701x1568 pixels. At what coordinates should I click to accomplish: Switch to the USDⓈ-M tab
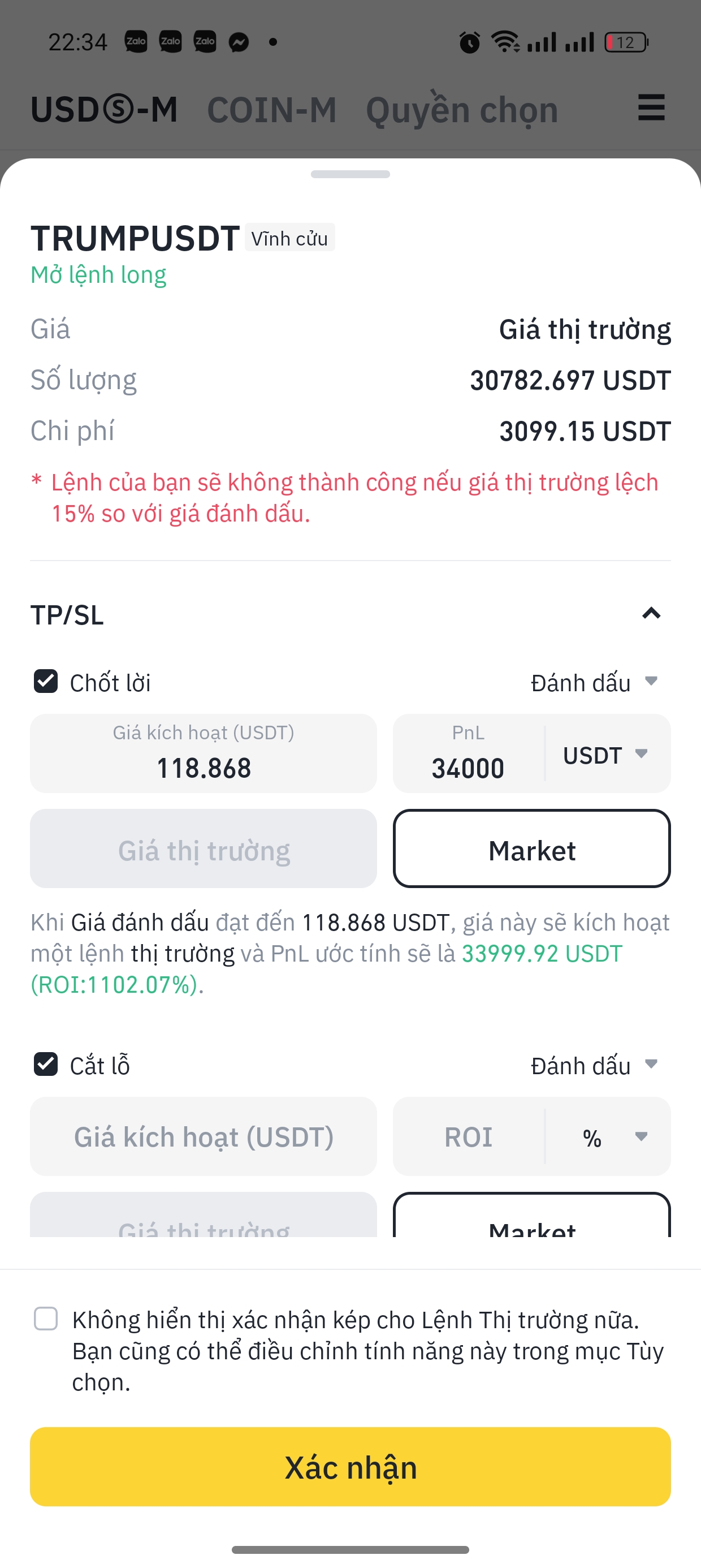[104, 110]
